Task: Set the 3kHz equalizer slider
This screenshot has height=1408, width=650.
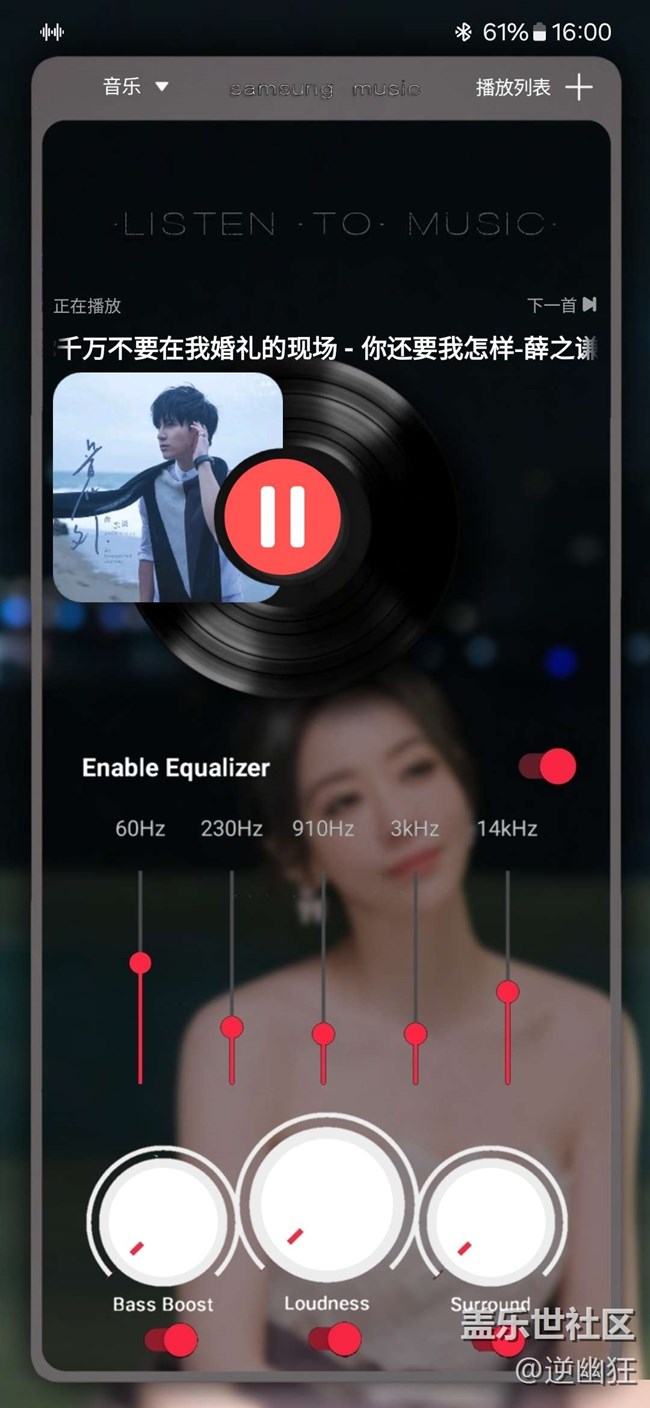Action: pyautogui.click(x=415, y=1034)
